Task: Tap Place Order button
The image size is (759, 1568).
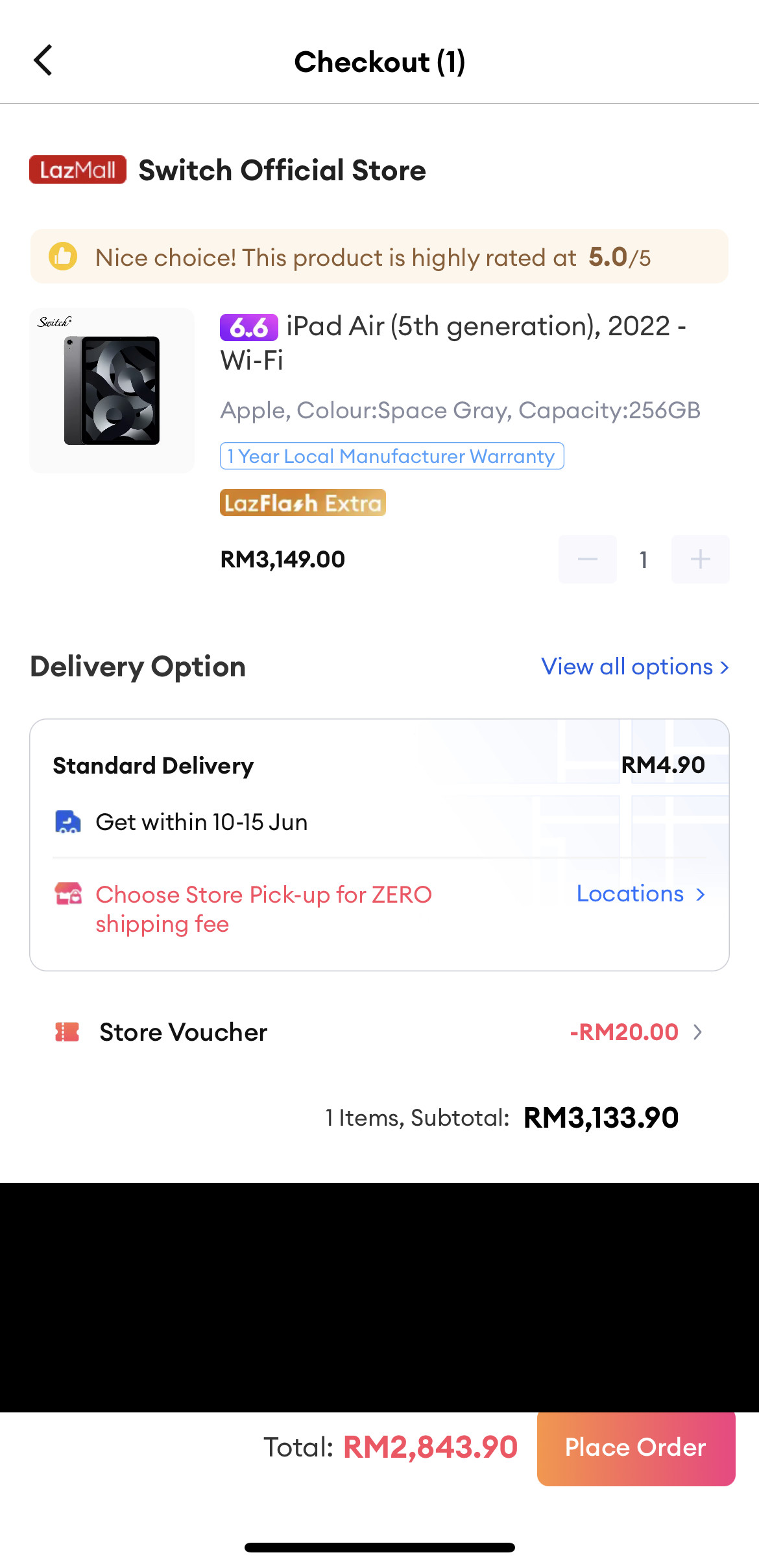Action: 636,1448
